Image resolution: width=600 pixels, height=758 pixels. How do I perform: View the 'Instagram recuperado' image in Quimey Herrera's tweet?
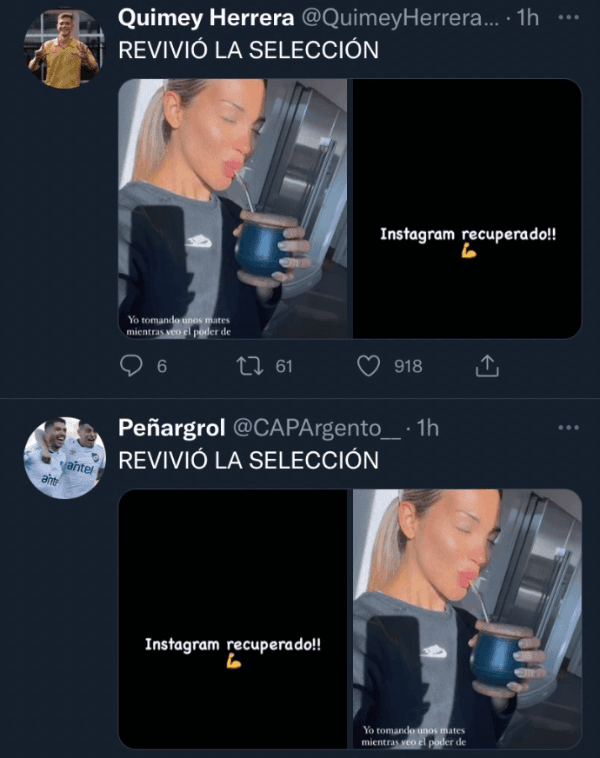[467, 208]
